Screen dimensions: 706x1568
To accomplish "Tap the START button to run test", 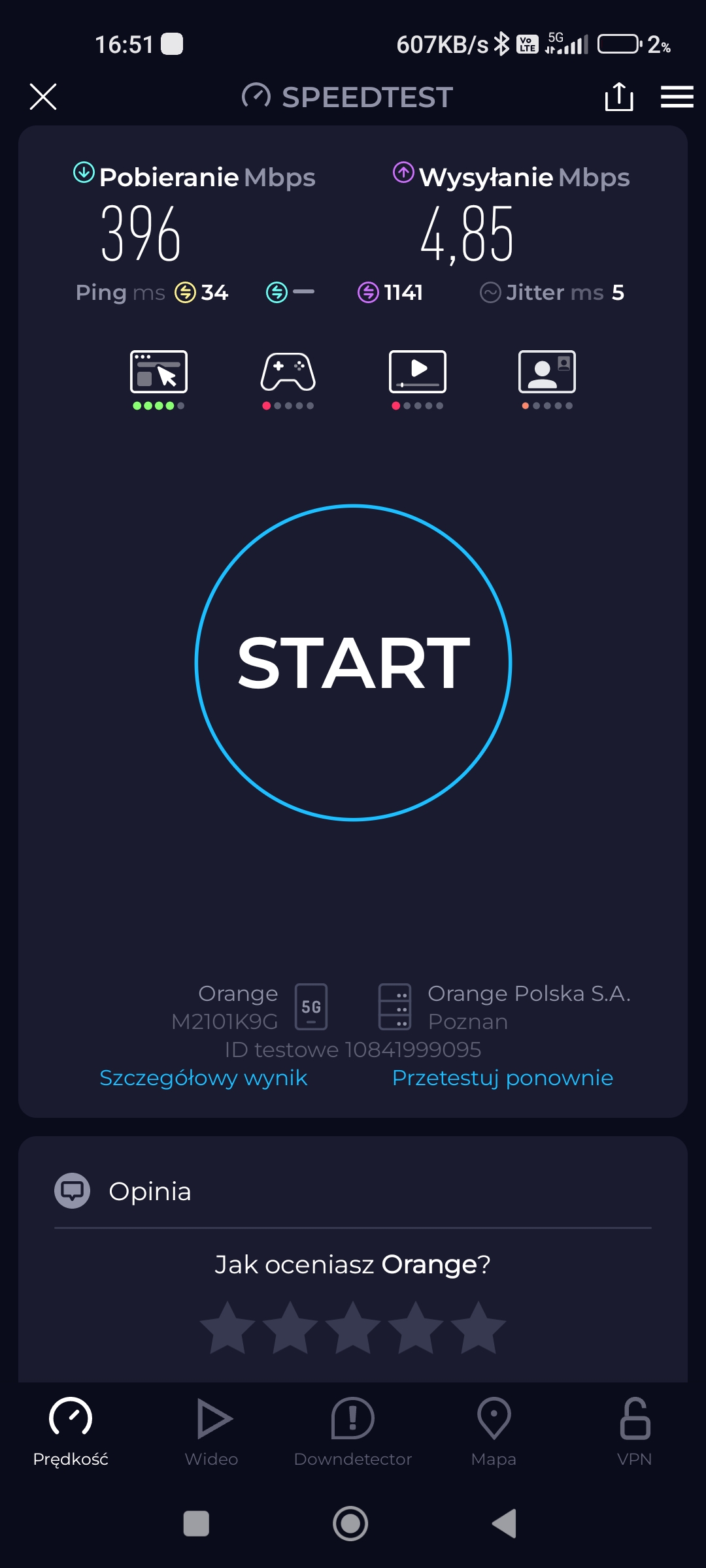I will tap(353, 662).
